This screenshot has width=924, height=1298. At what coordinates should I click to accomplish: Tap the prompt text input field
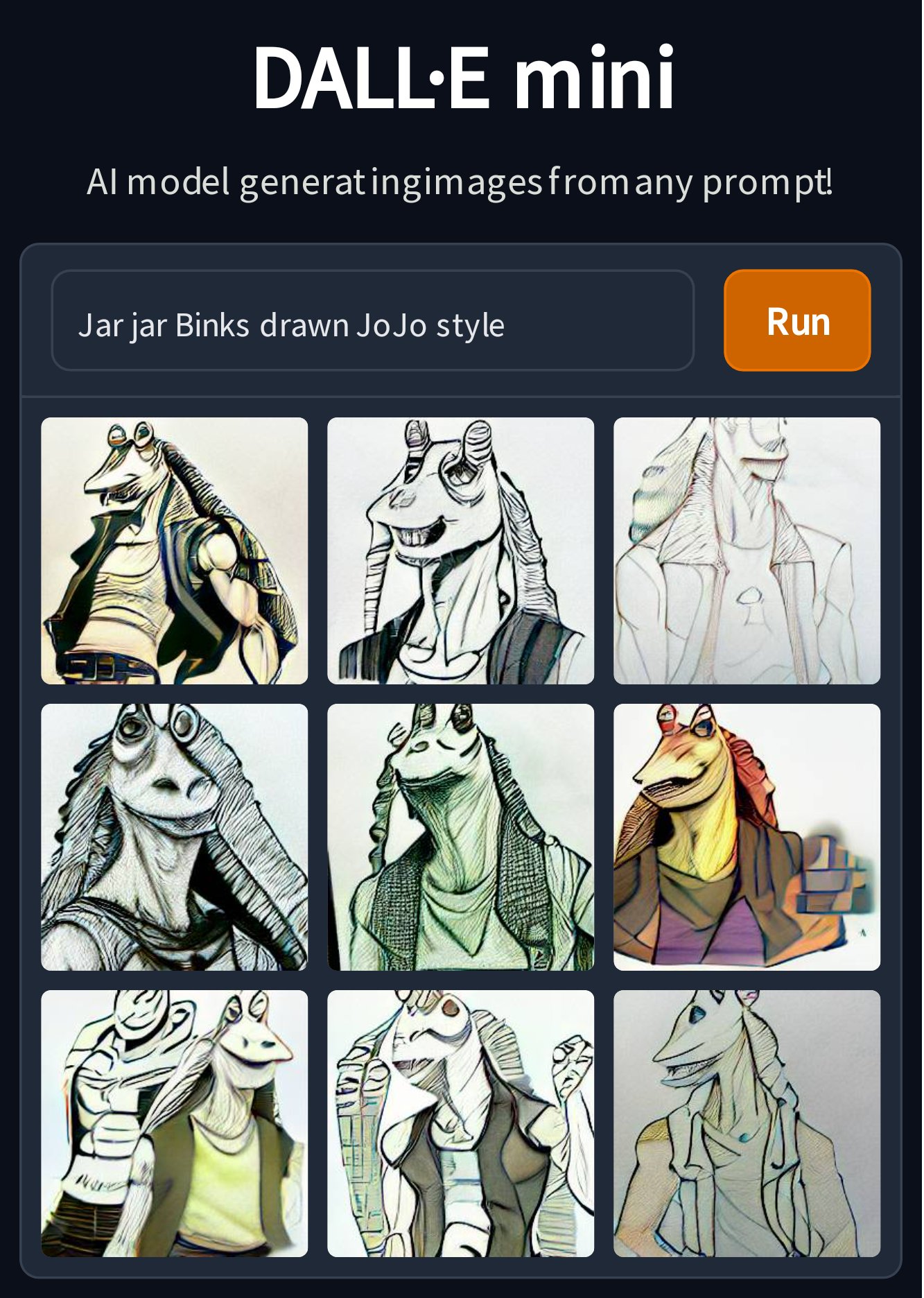[373, 321]
